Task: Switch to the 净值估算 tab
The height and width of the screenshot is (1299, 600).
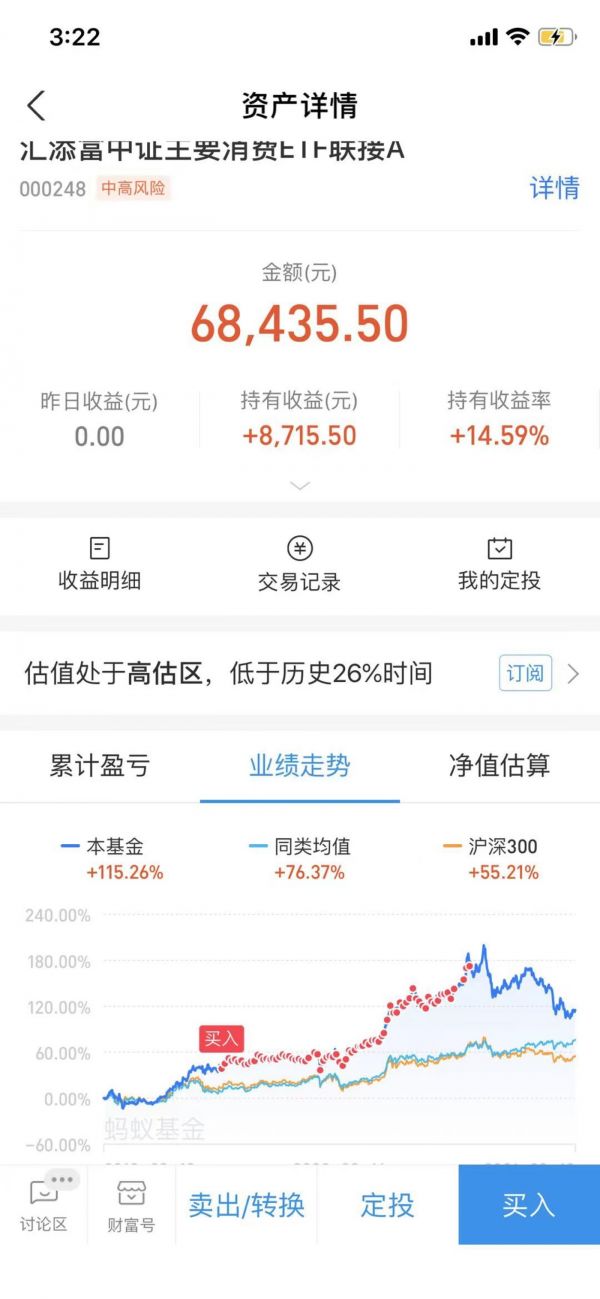Action: [499, 766]
